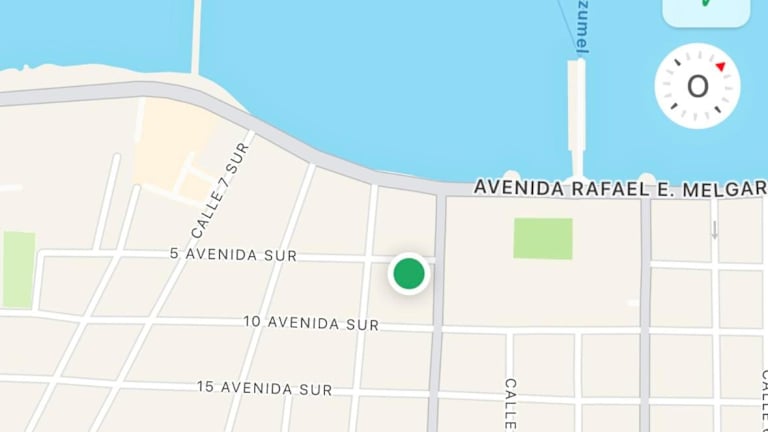768x432 pixels.
Task: Select the green location marker on the map
Action: 408,273
